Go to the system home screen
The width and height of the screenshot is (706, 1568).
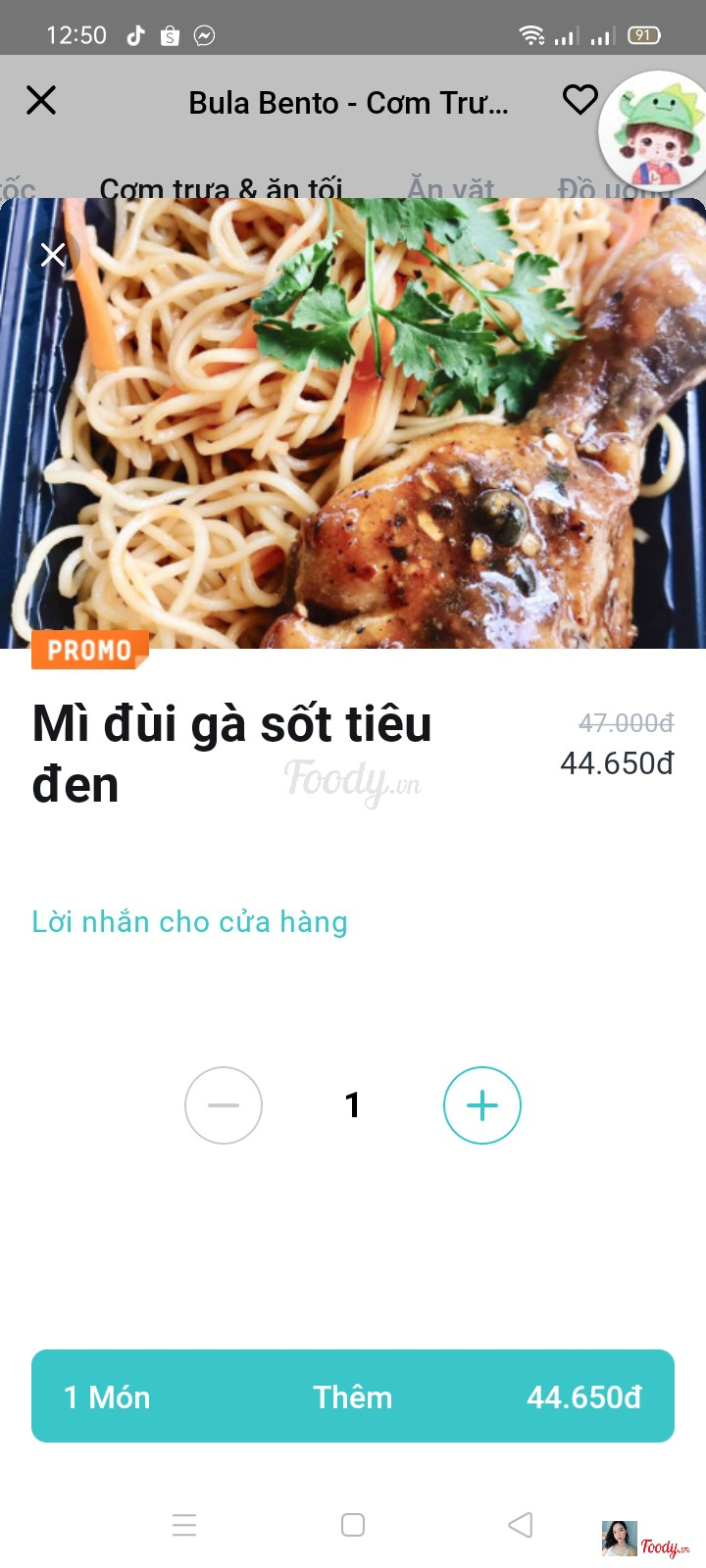pyautogui.click(x=353, y=1525)
